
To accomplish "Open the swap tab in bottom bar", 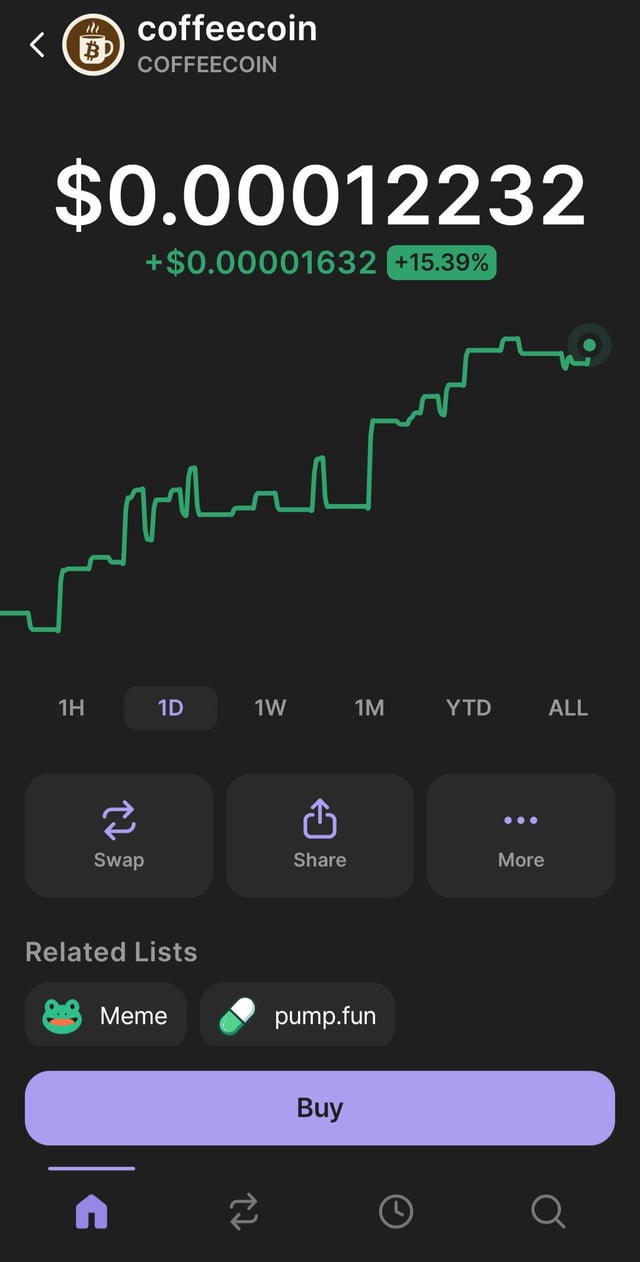I will 244,1212.
